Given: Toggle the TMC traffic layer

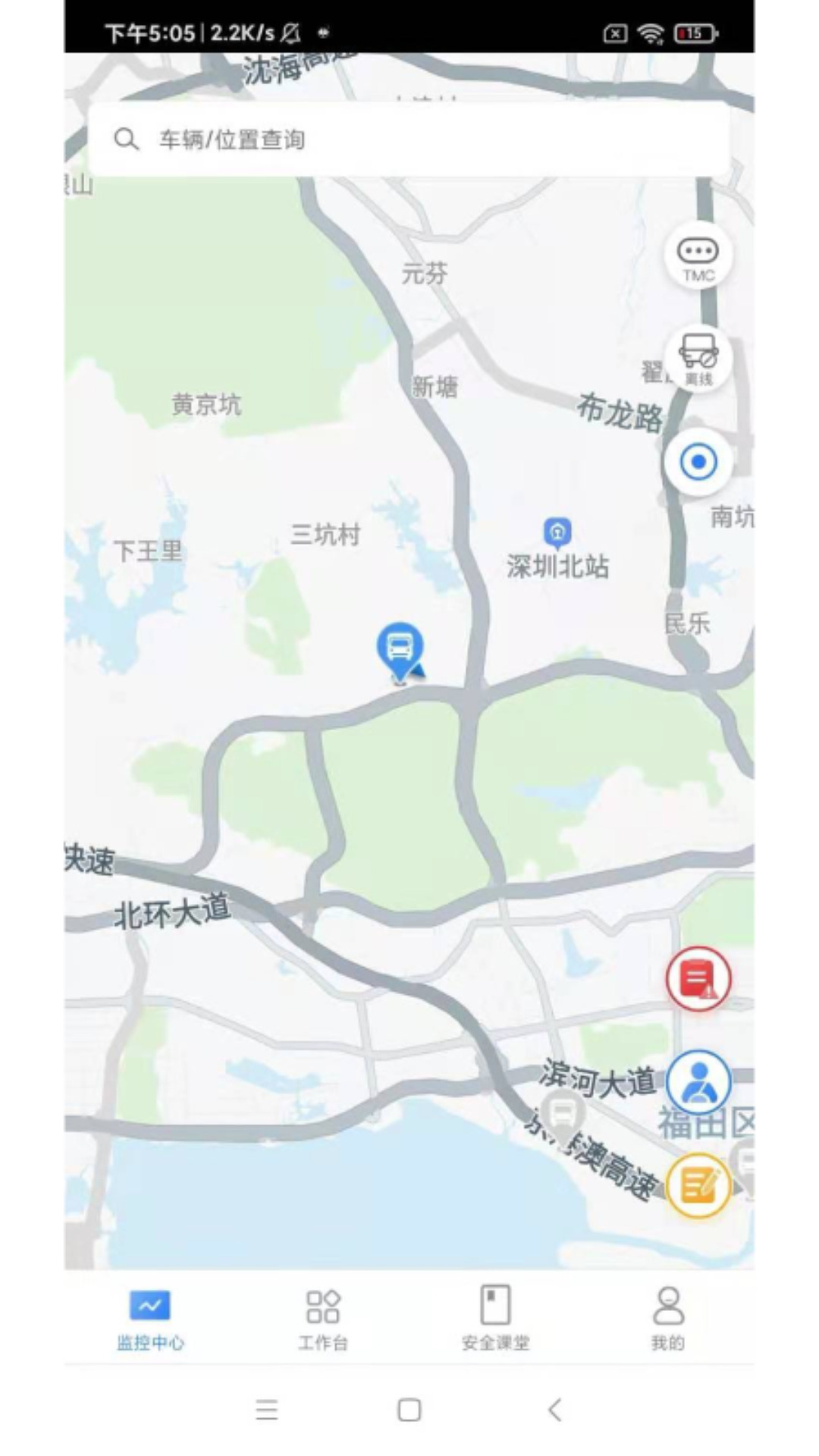Looking at the screenshot, I should tap(697, 256).
